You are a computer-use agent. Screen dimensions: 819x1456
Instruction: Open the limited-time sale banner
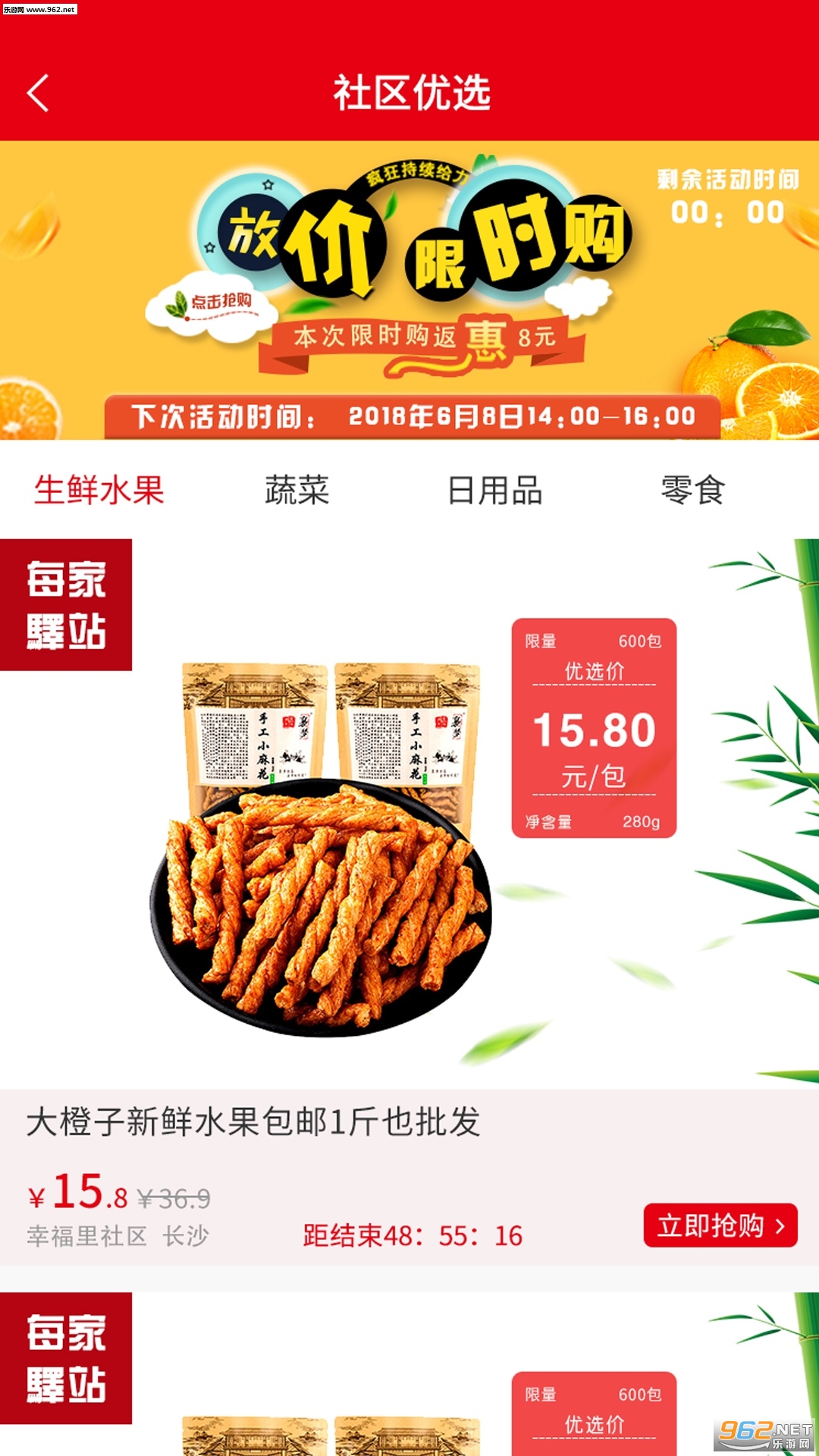pyautogui.click(x=409, y=290)
